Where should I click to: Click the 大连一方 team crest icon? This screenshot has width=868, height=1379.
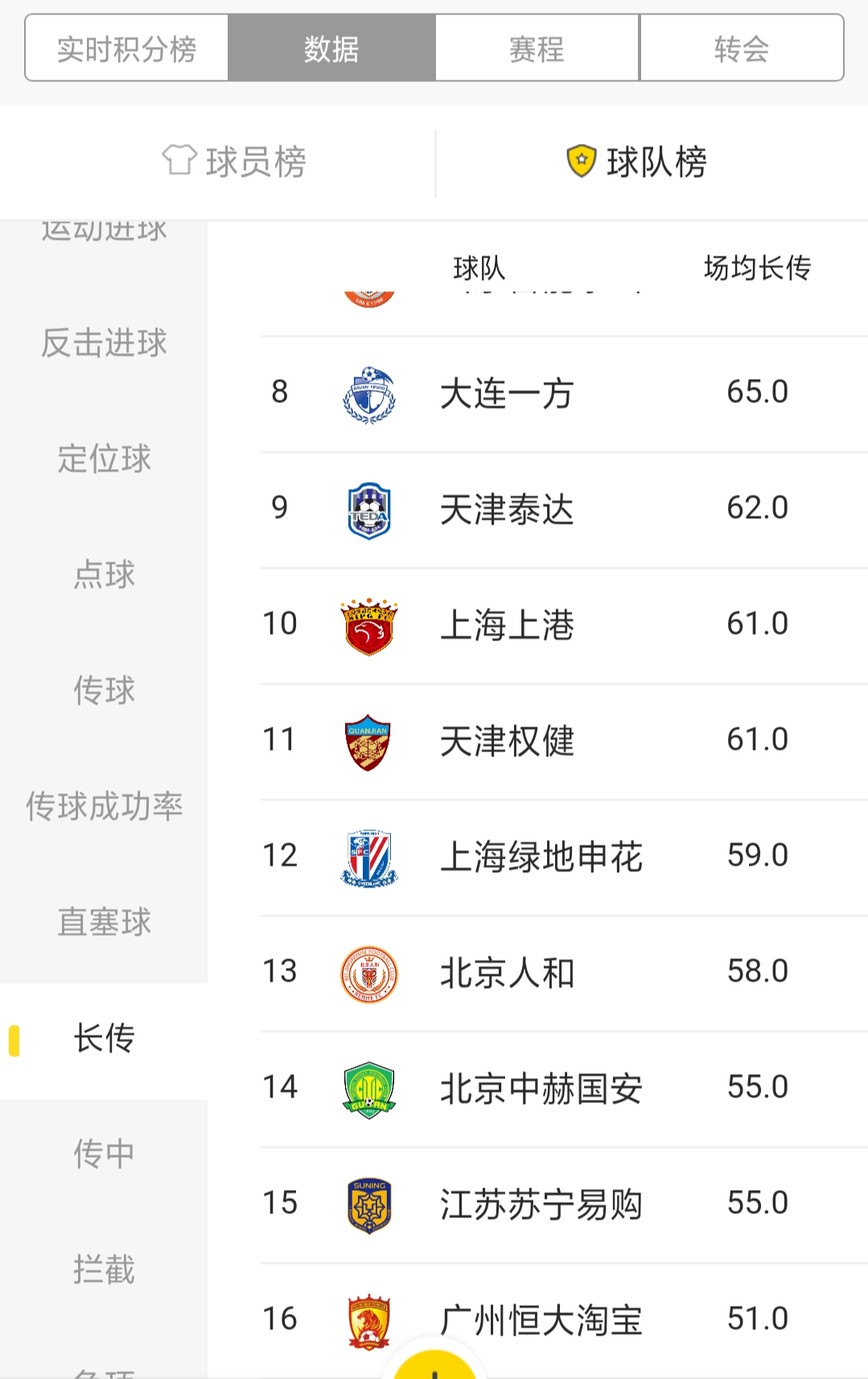[368, 391]
